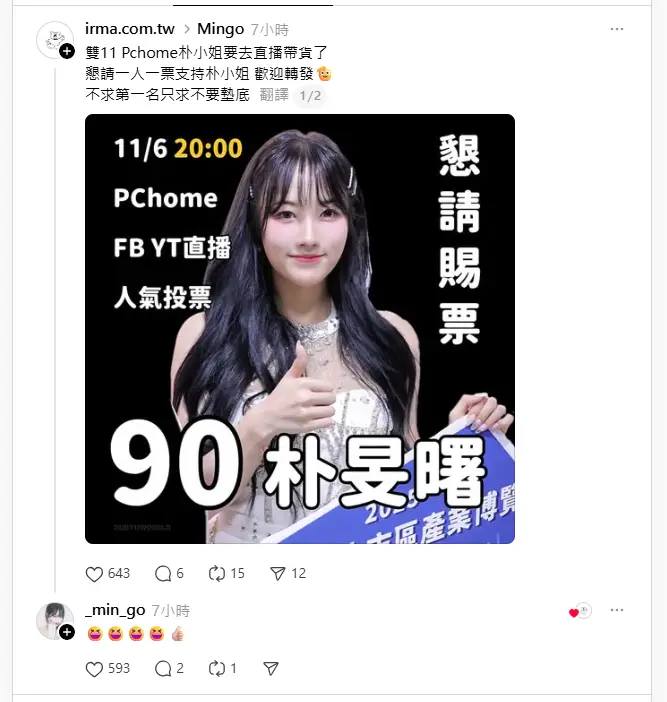The image size is (667, 702).
Task: Open irma.com.tw profile link
Action: pyautogui.click(x=130, y=29)
